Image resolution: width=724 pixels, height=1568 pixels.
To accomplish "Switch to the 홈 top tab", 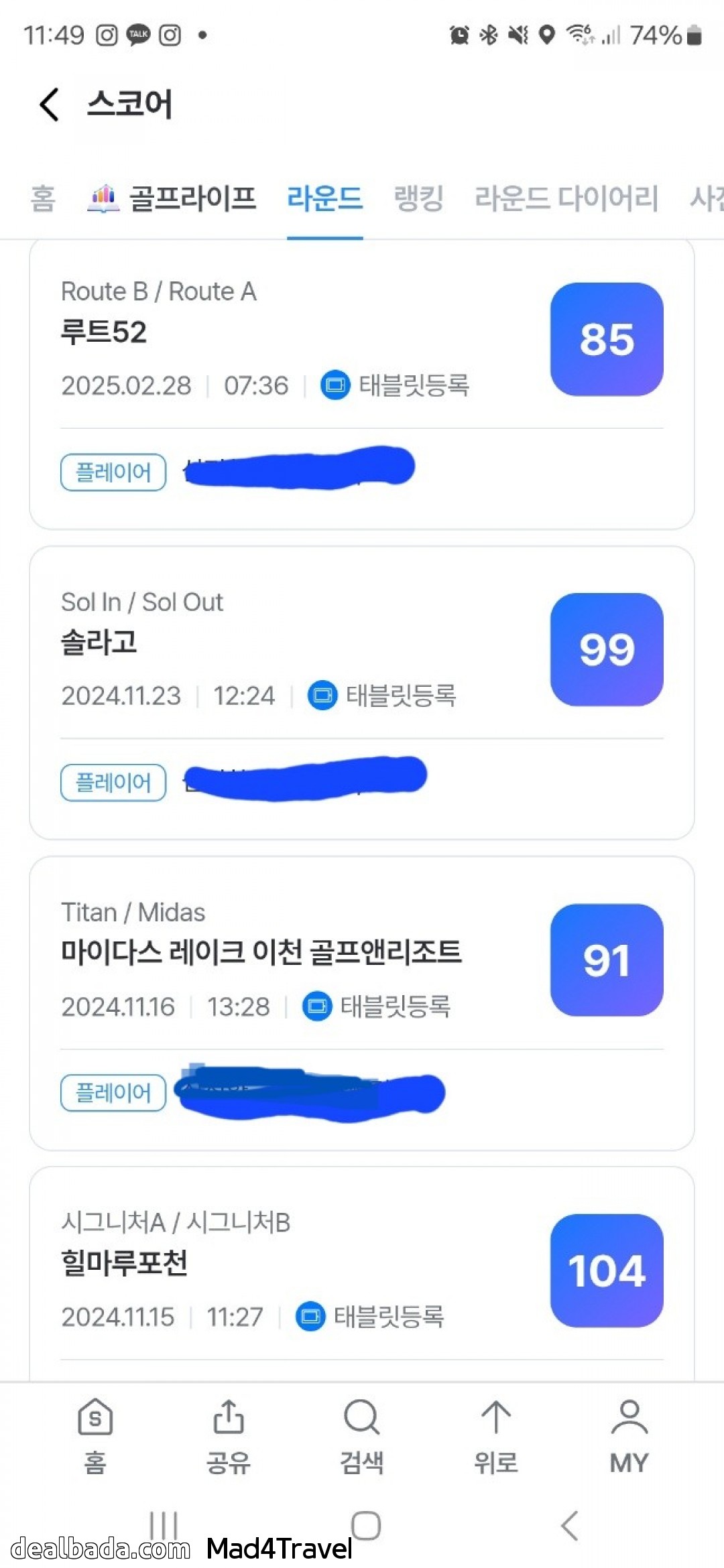I will coord(43,198).
